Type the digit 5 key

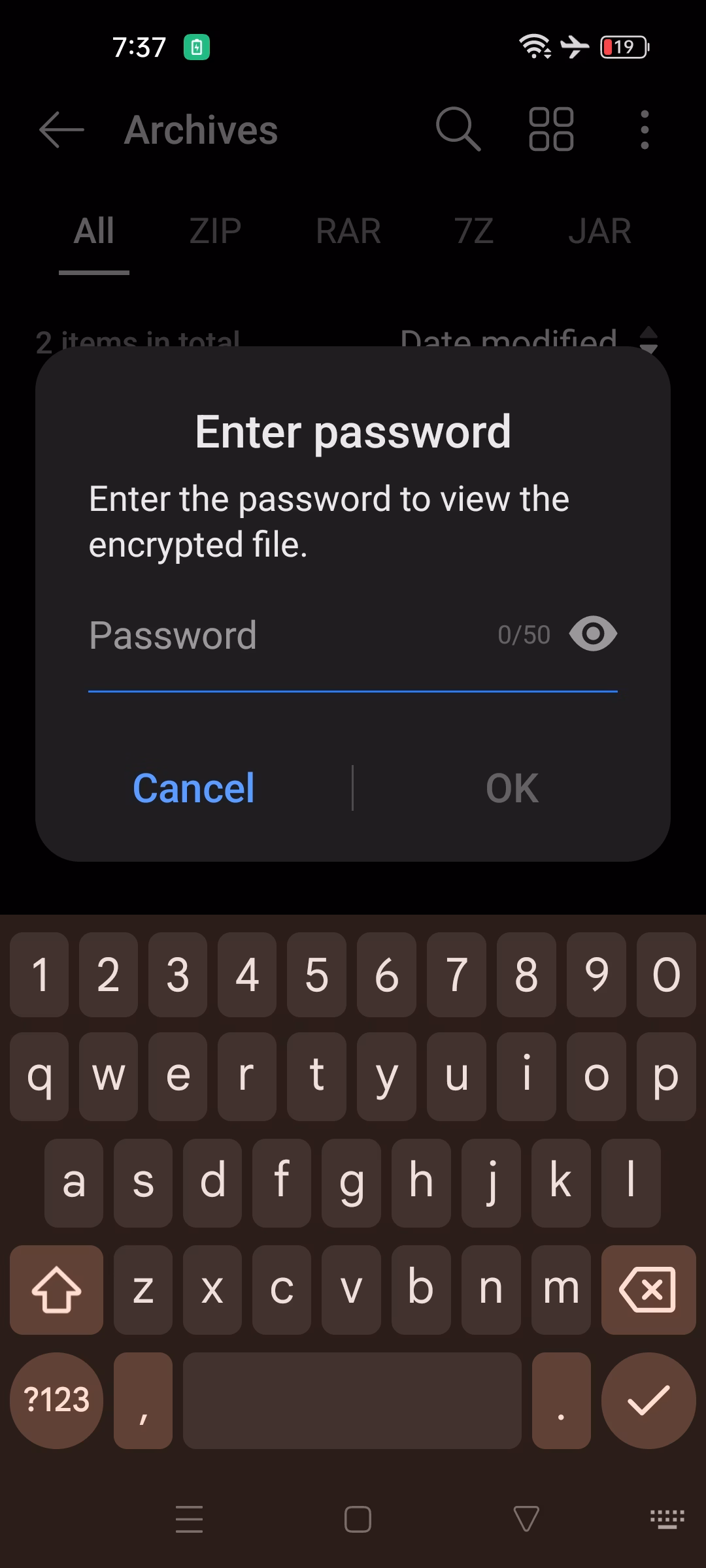pyautogui.click(x=316, y=975)
